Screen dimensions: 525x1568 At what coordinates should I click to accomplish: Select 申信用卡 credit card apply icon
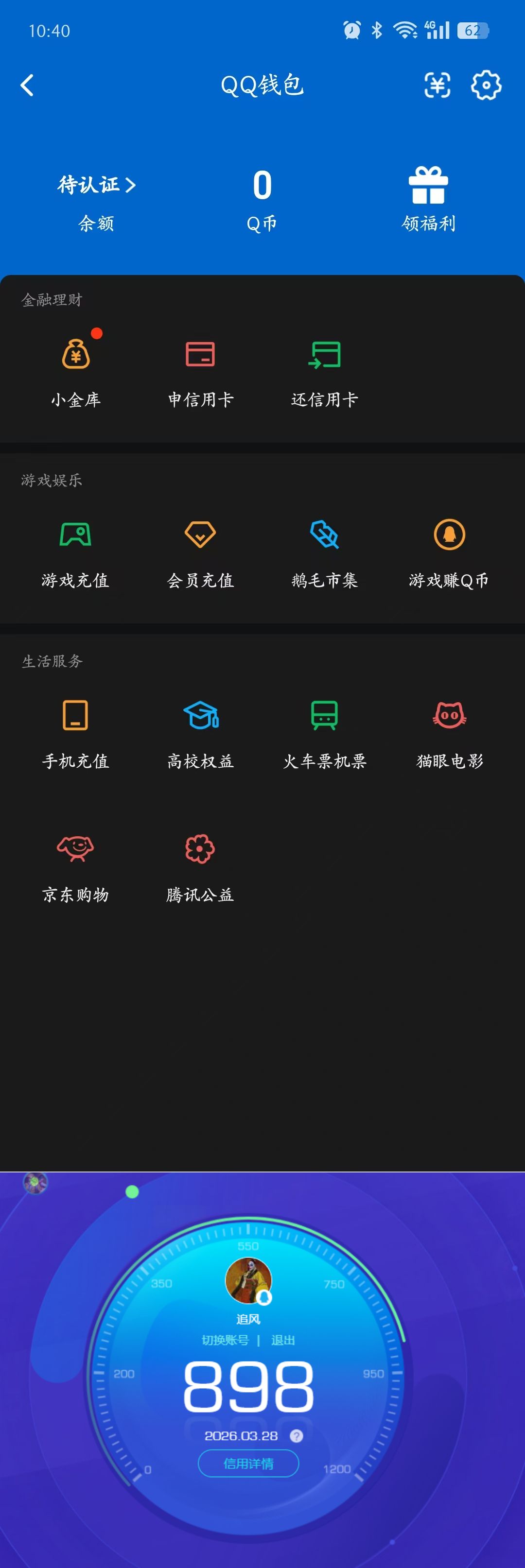pos(200,356)
